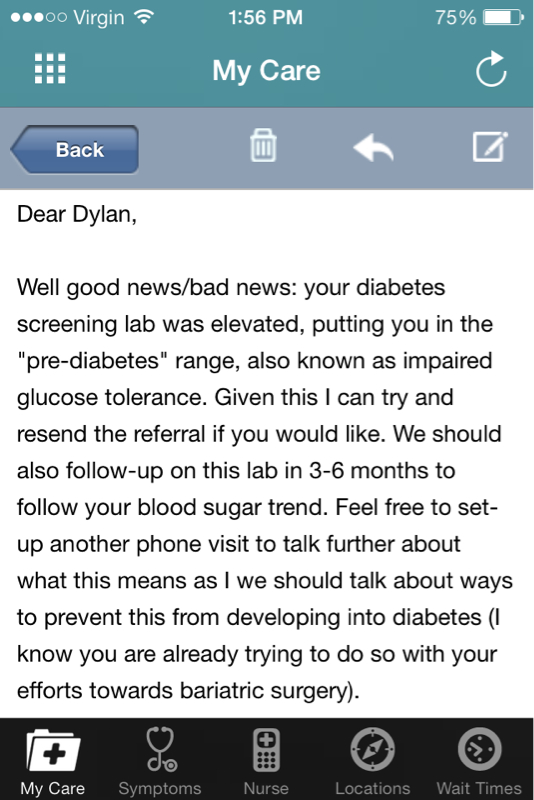Compose a new message
This screenshot has width=534, height=800.
[490, 147]
